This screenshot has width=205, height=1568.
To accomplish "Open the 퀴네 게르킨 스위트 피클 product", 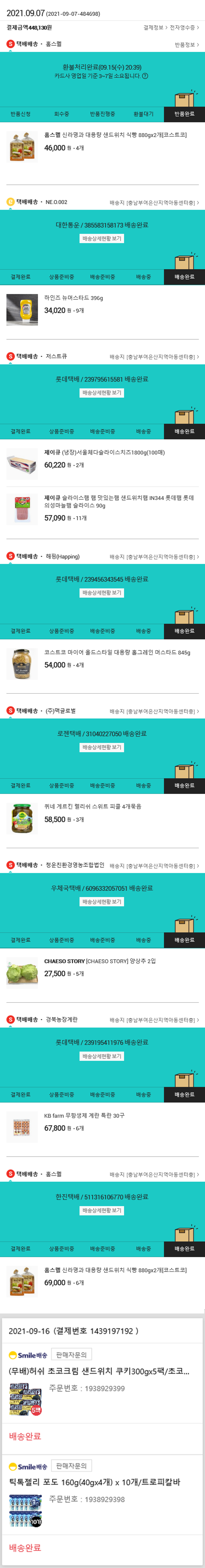I will point(92,807).
